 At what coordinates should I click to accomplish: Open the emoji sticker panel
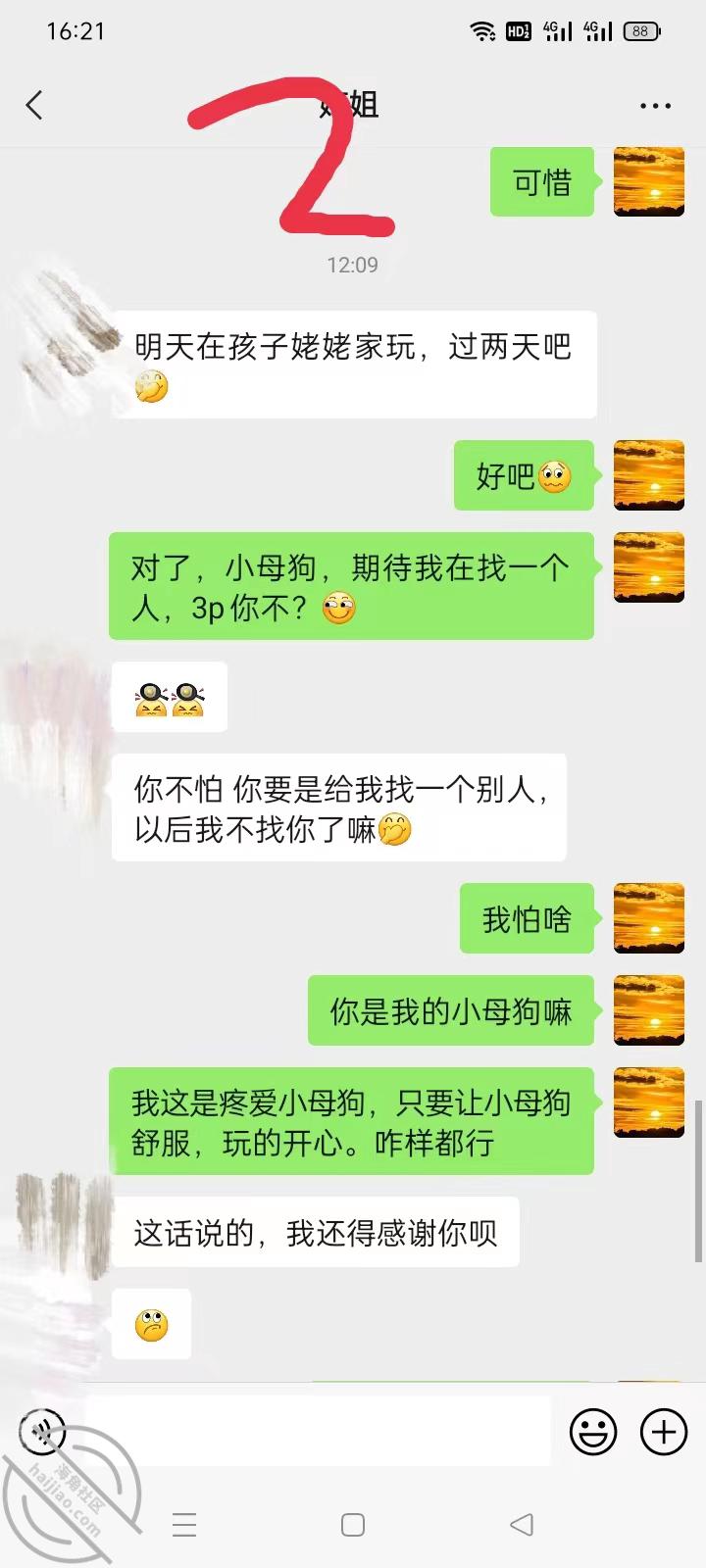click(x=593, y=1432)
